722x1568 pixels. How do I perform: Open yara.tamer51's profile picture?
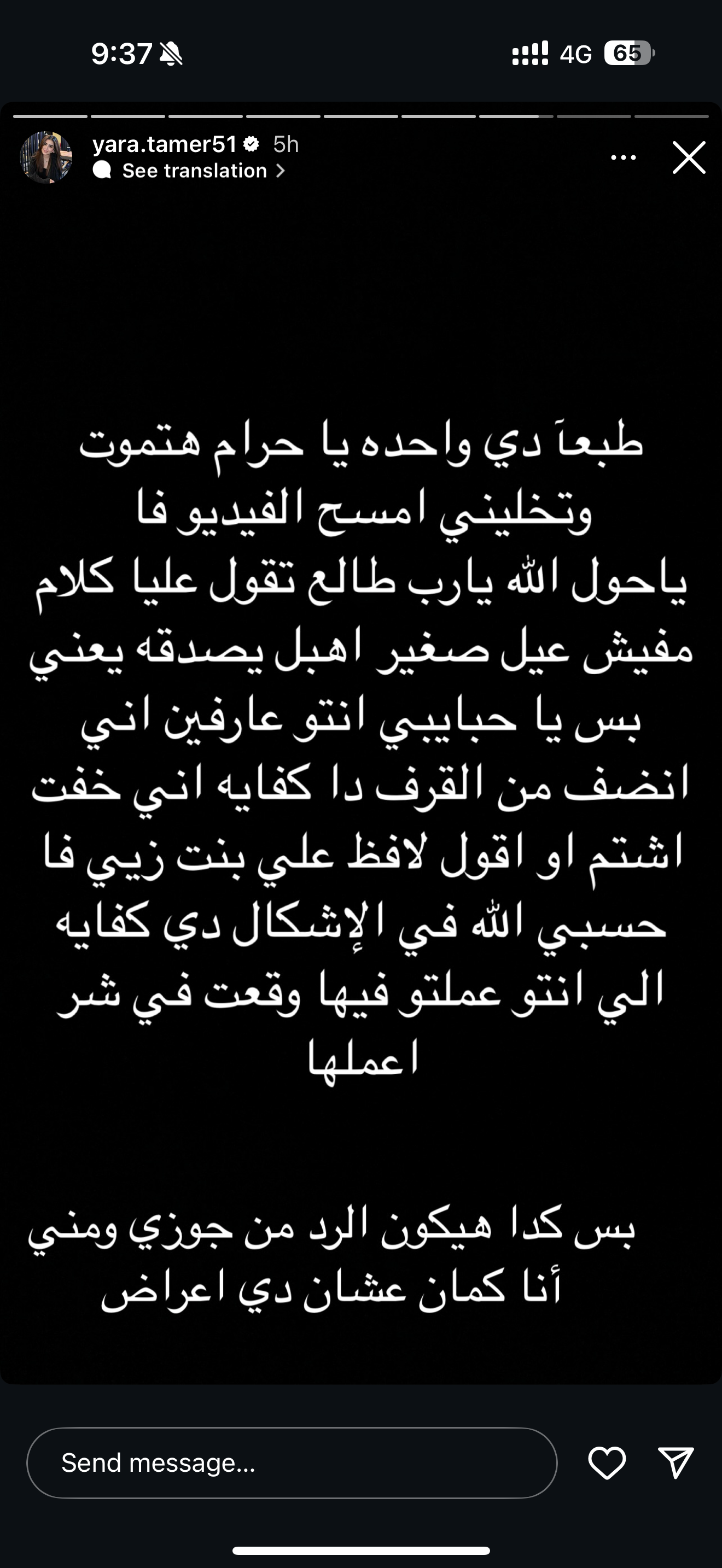(46, 157)
